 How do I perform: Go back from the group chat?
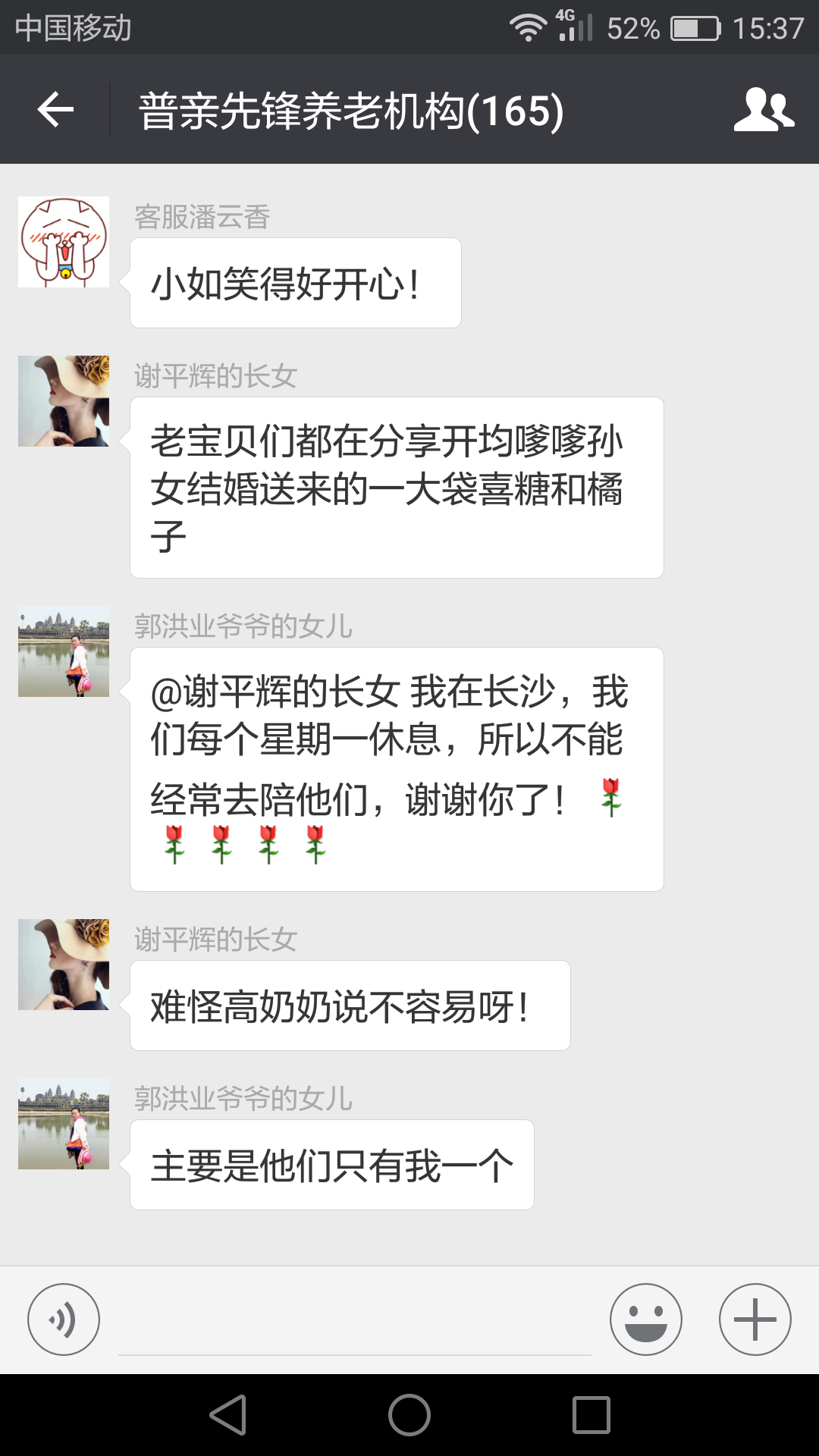tap(55, 110)
